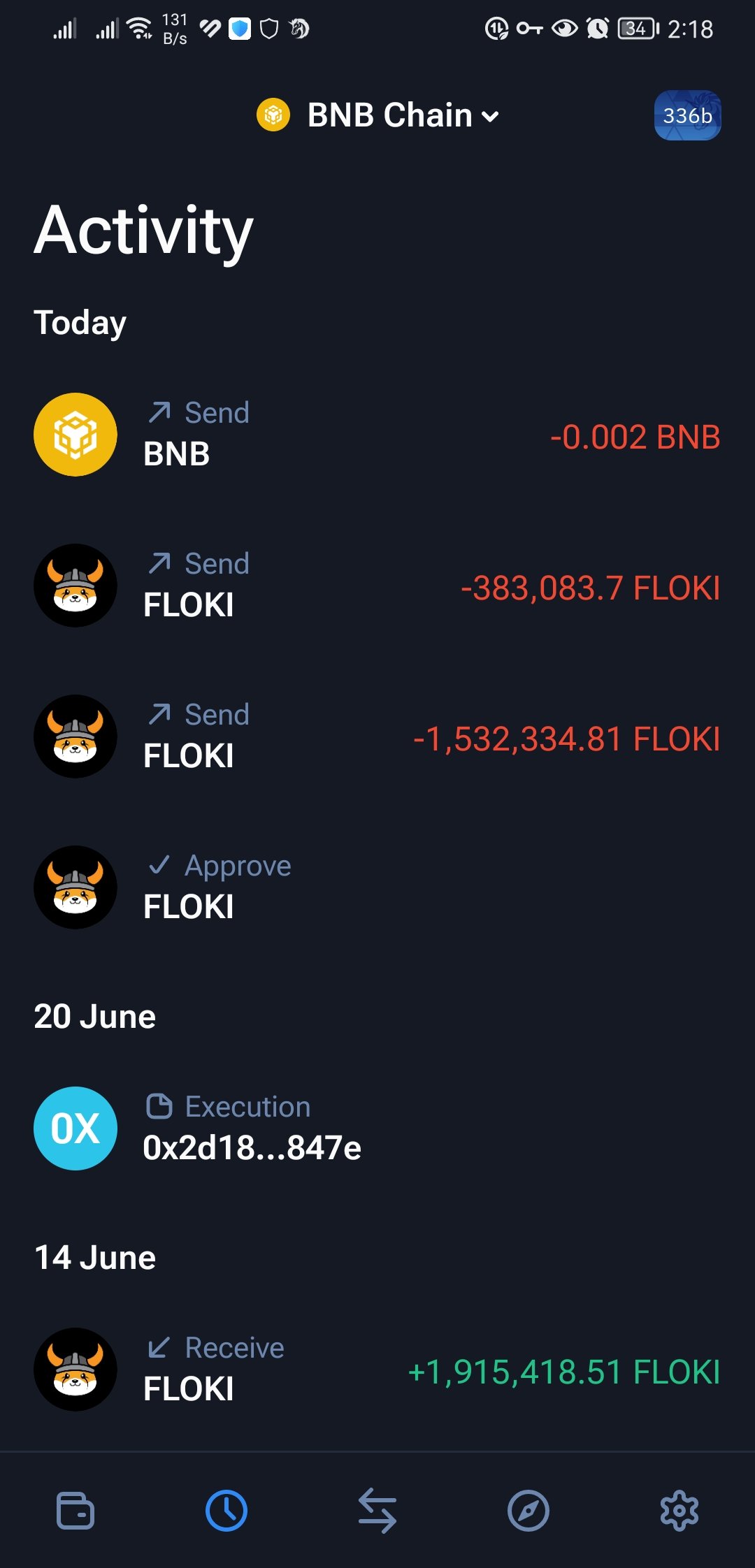Open the settings gear tab
The width and height of the screenshot is (755, 1568).
click(679, 1511)
